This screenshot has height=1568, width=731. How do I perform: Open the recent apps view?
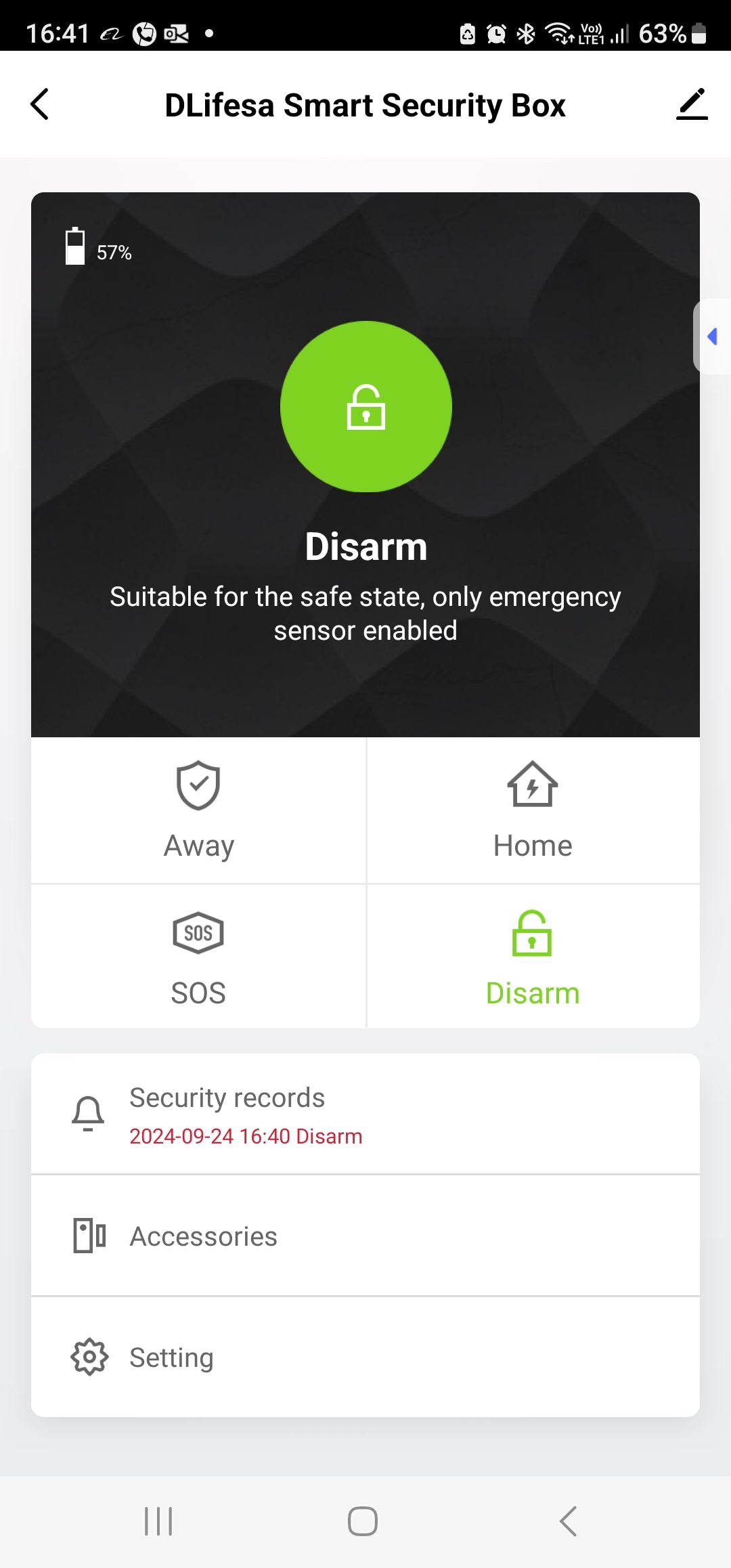point(159,1521)
